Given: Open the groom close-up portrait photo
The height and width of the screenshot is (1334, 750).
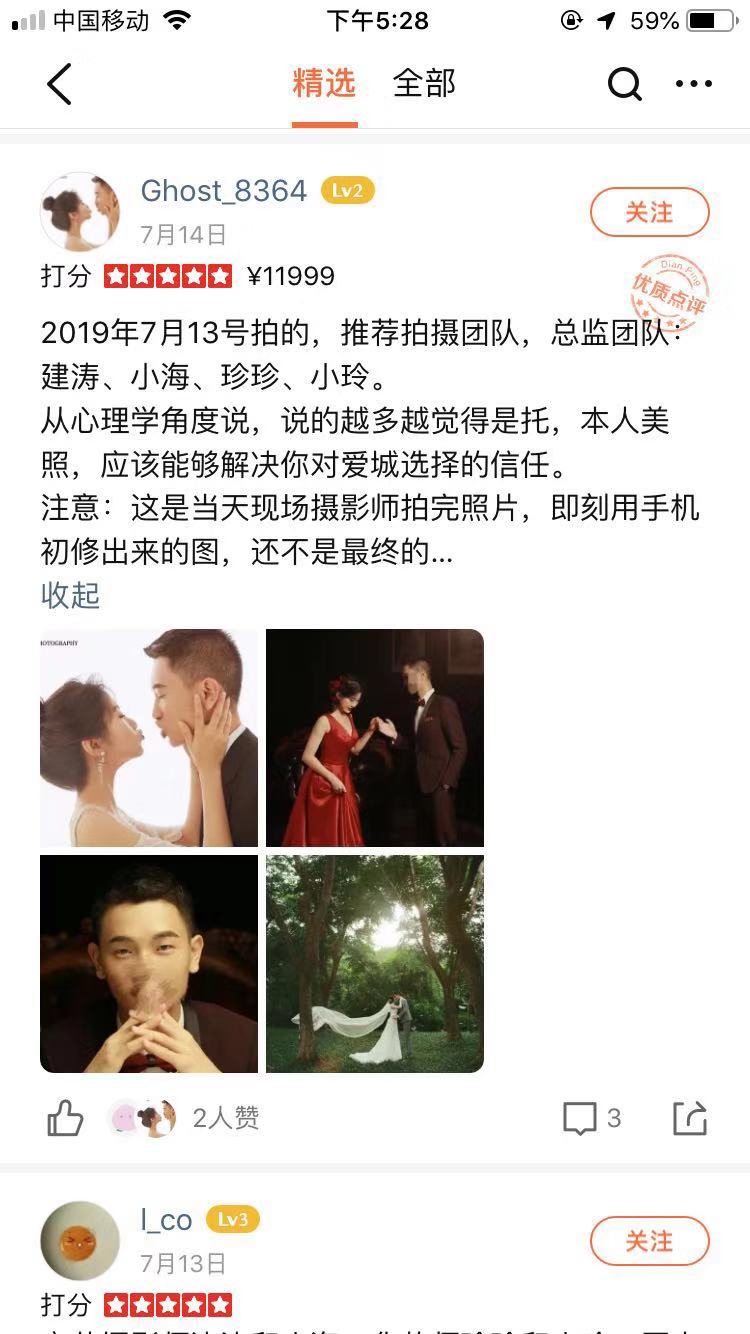Looking at the screenshot, I should (x=149, y=964).
